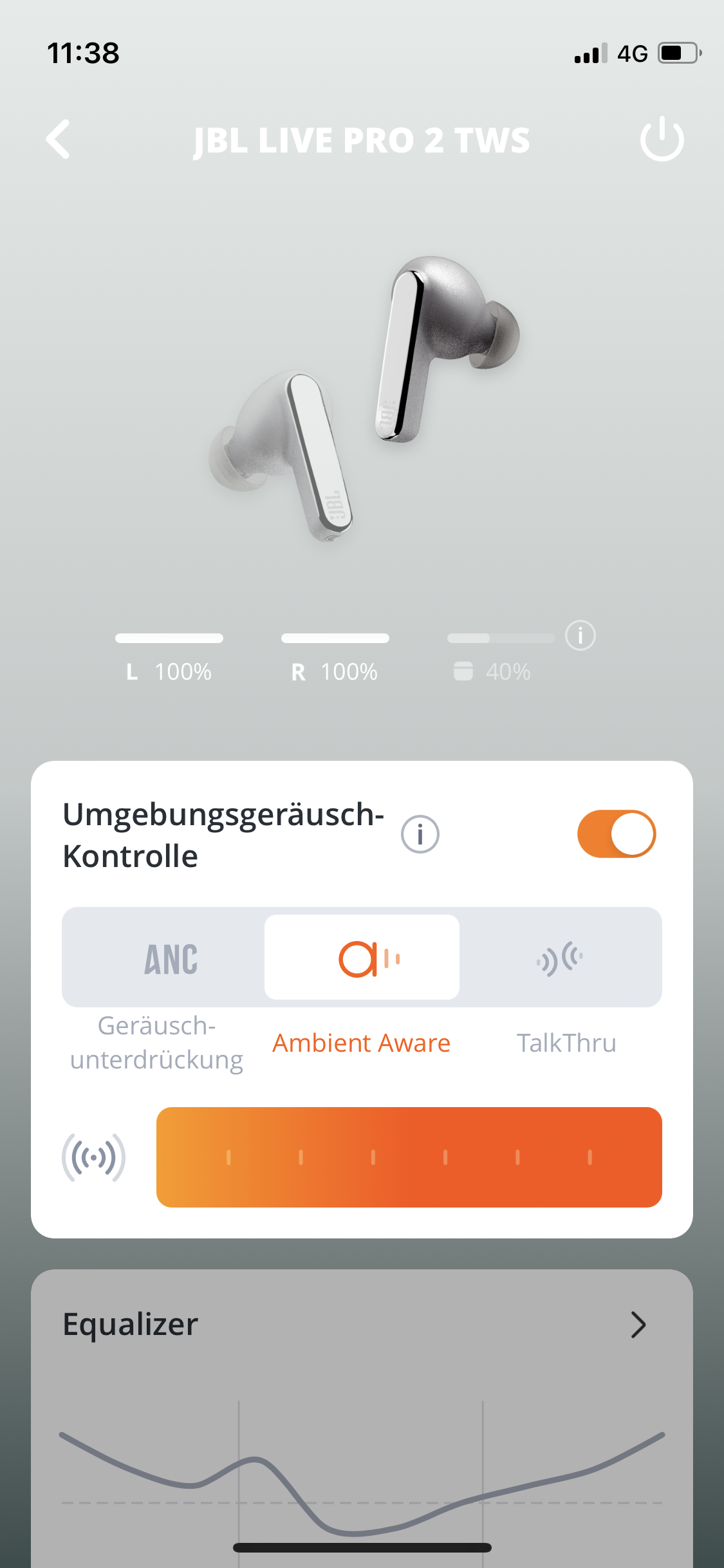Screen dimensions: 724x1568
Task: Open the battery status info icon
Action: pos(580,636)
